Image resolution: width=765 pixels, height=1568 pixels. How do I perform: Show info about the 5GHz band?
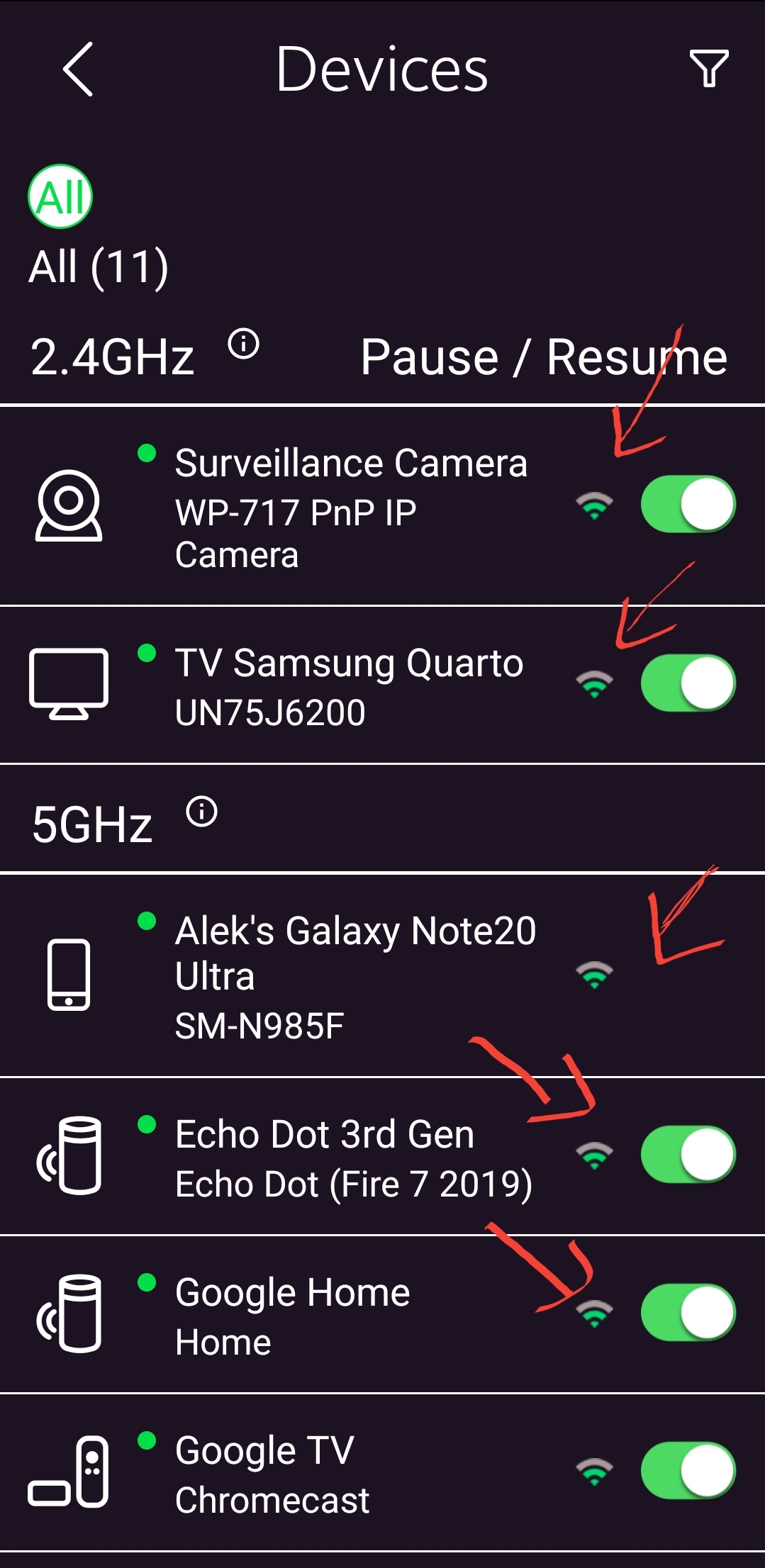(x=201, y=812)
